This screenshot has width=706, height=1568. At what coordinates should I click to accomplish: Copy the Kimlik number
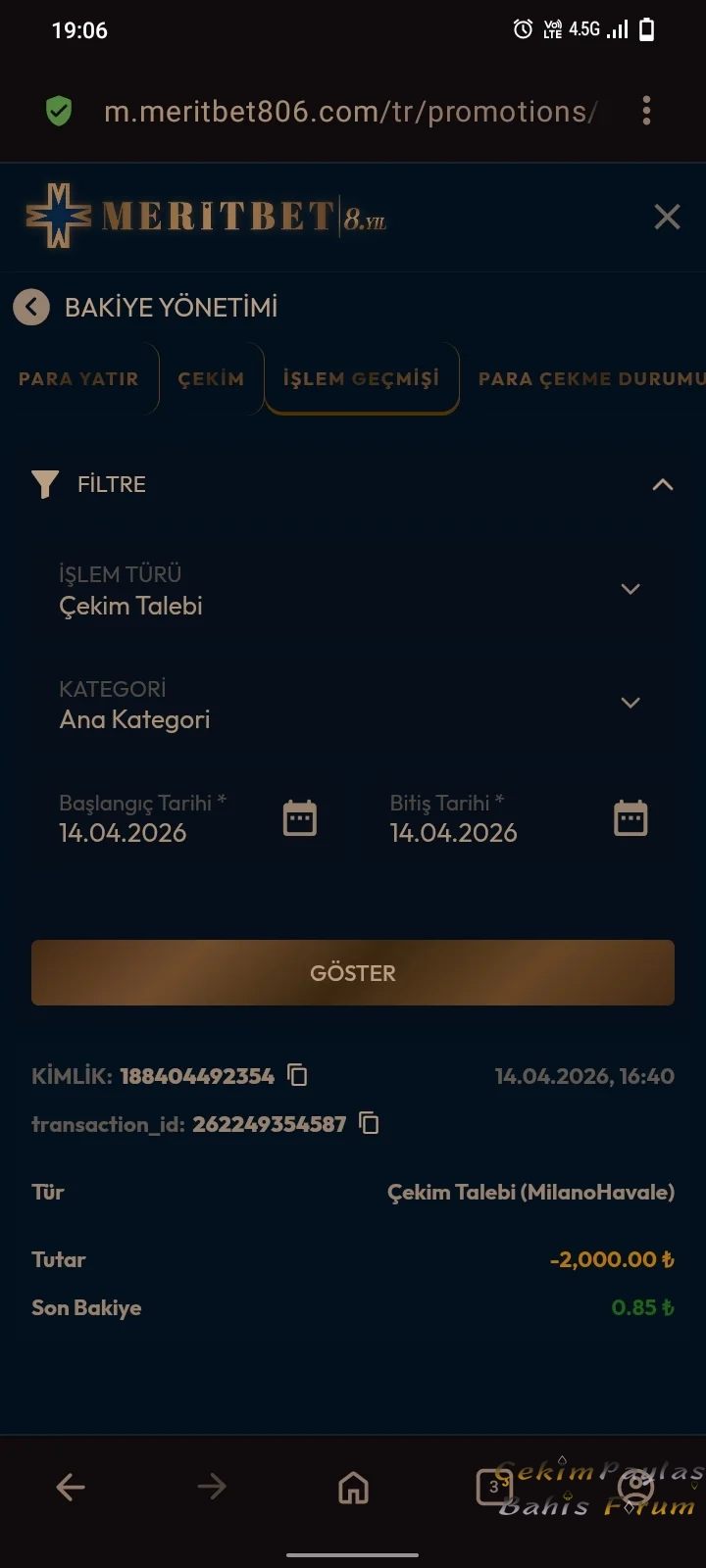tap(297, 1075)
